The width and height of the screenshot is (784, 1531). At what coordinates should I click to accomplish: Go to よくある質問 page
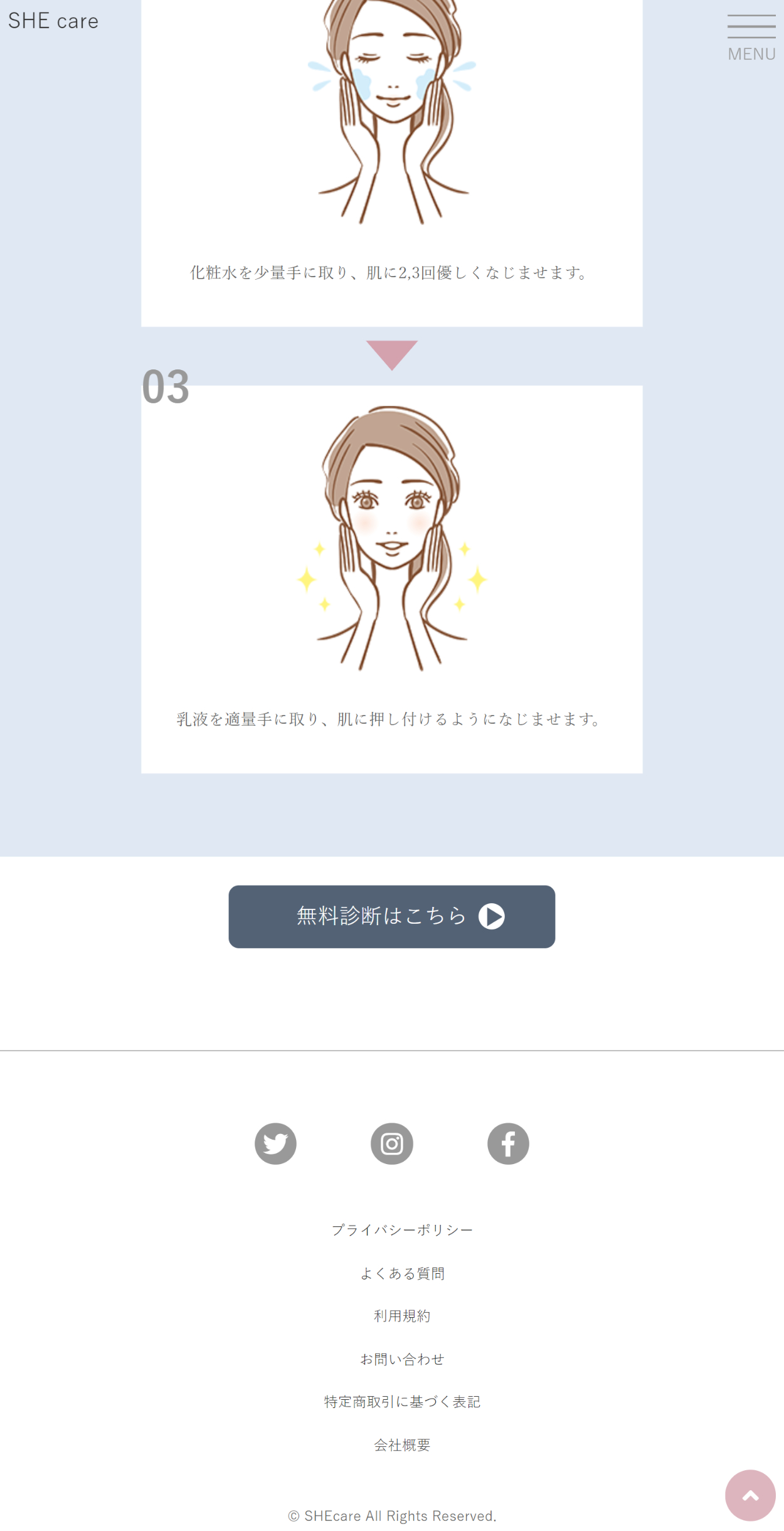point(402,1273)
